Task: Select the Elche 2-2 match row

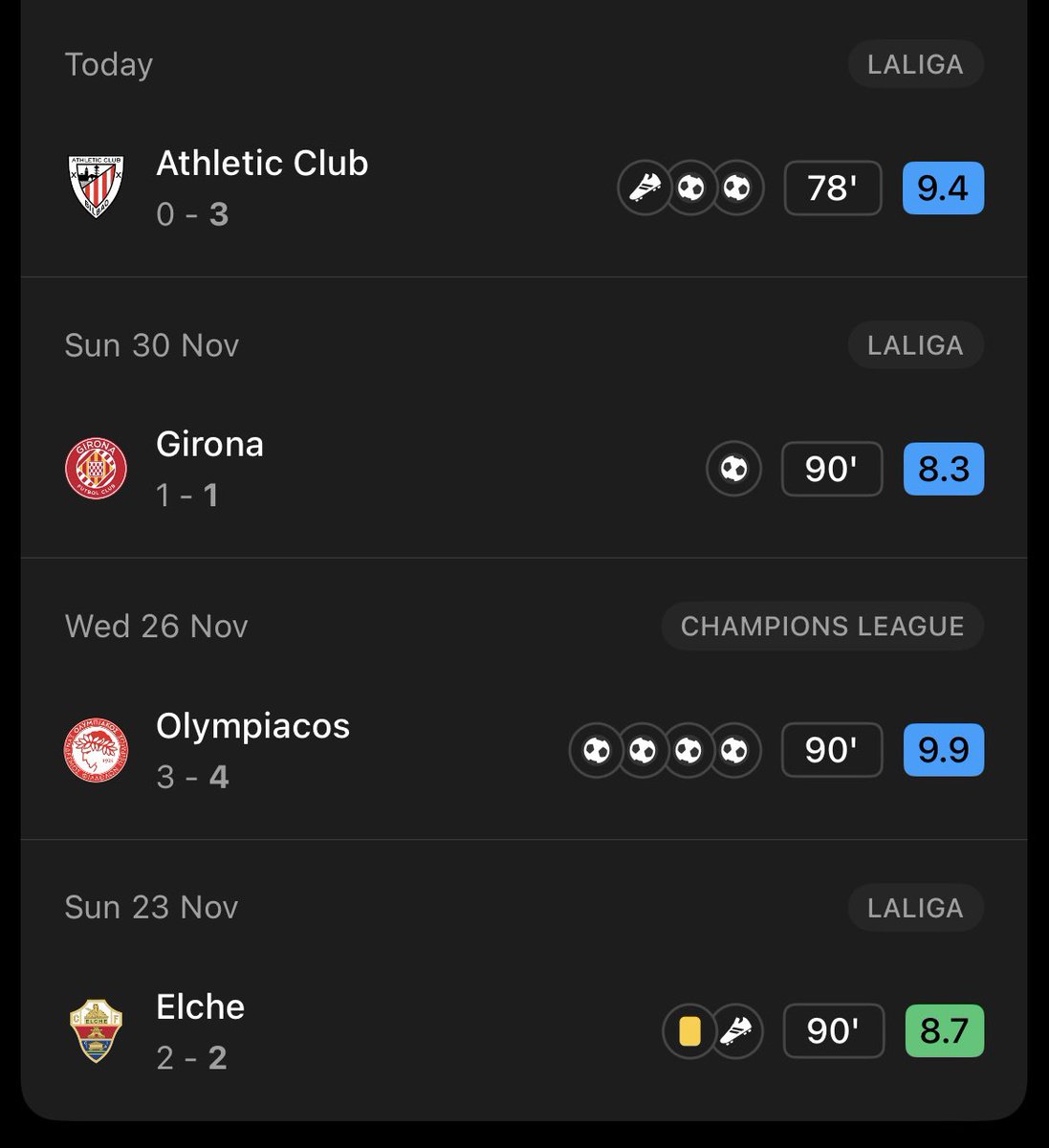Action: tap(201, 1030)
